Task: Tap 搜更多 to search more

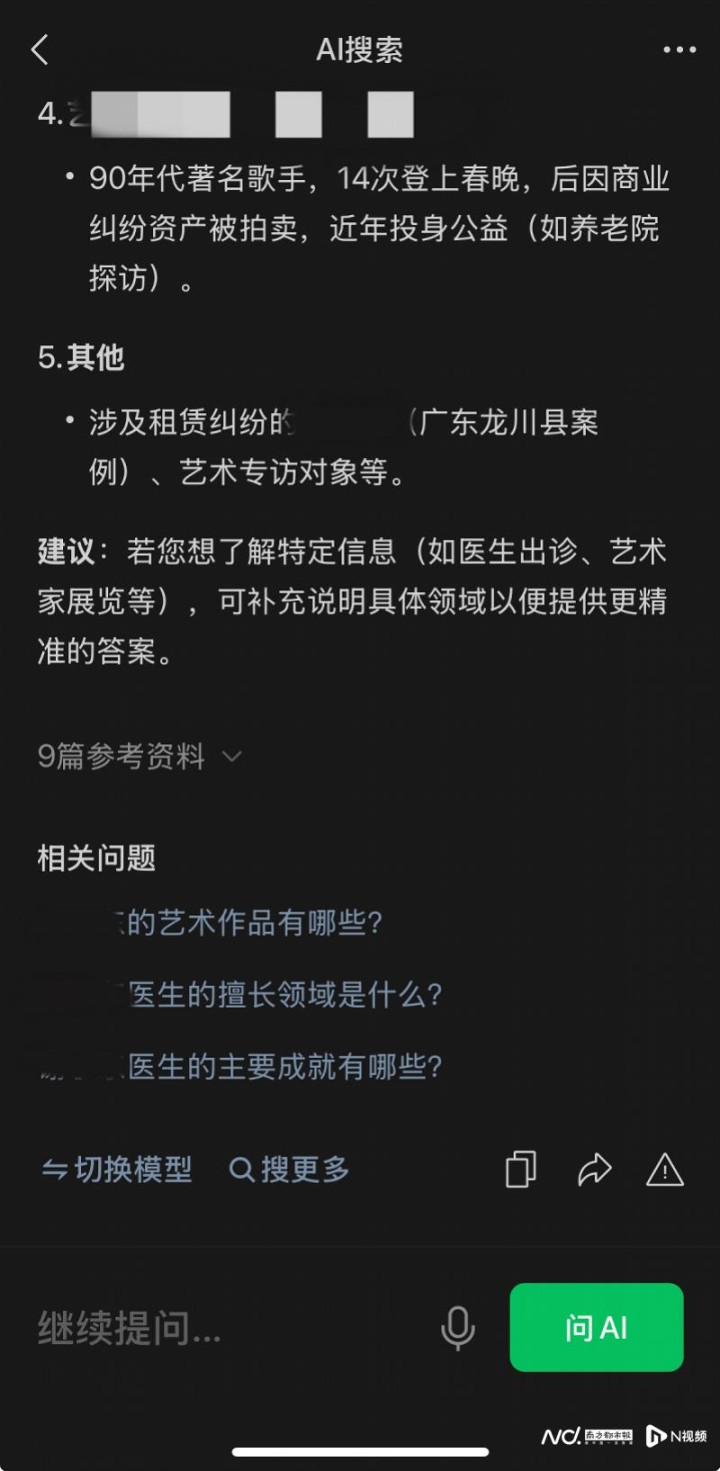Action: [289, 1169]
